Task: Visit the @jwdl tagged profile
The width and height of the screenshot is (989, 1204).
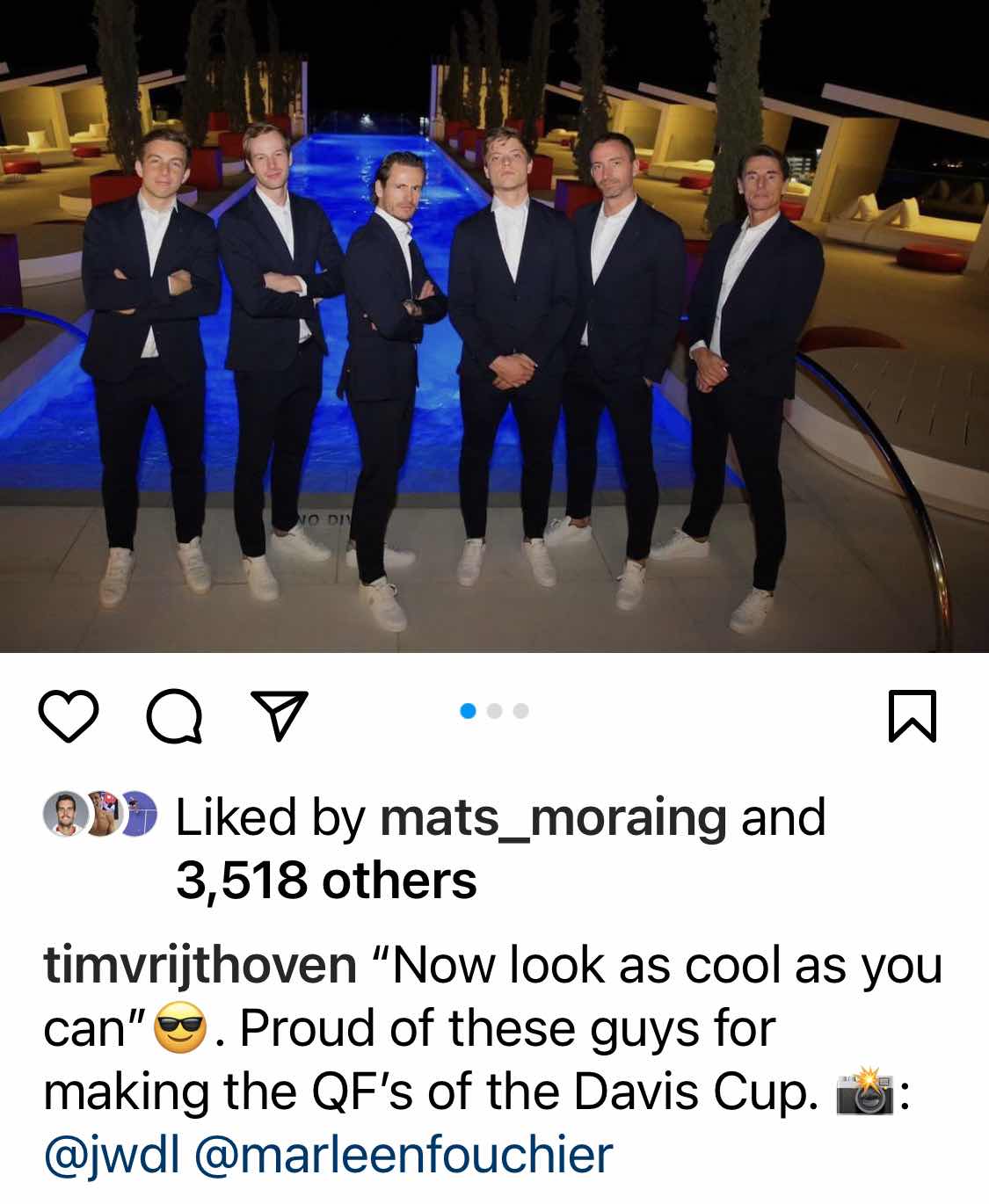Action: pos(113,1155)
